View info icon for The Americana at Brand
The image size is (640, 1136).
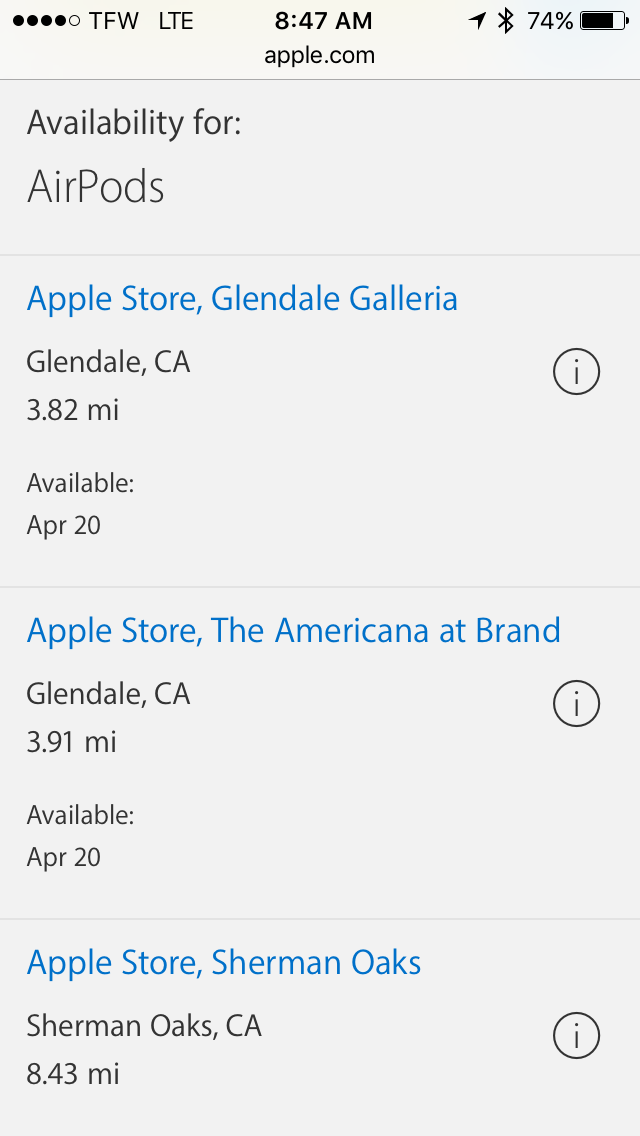tap(576, 703)
